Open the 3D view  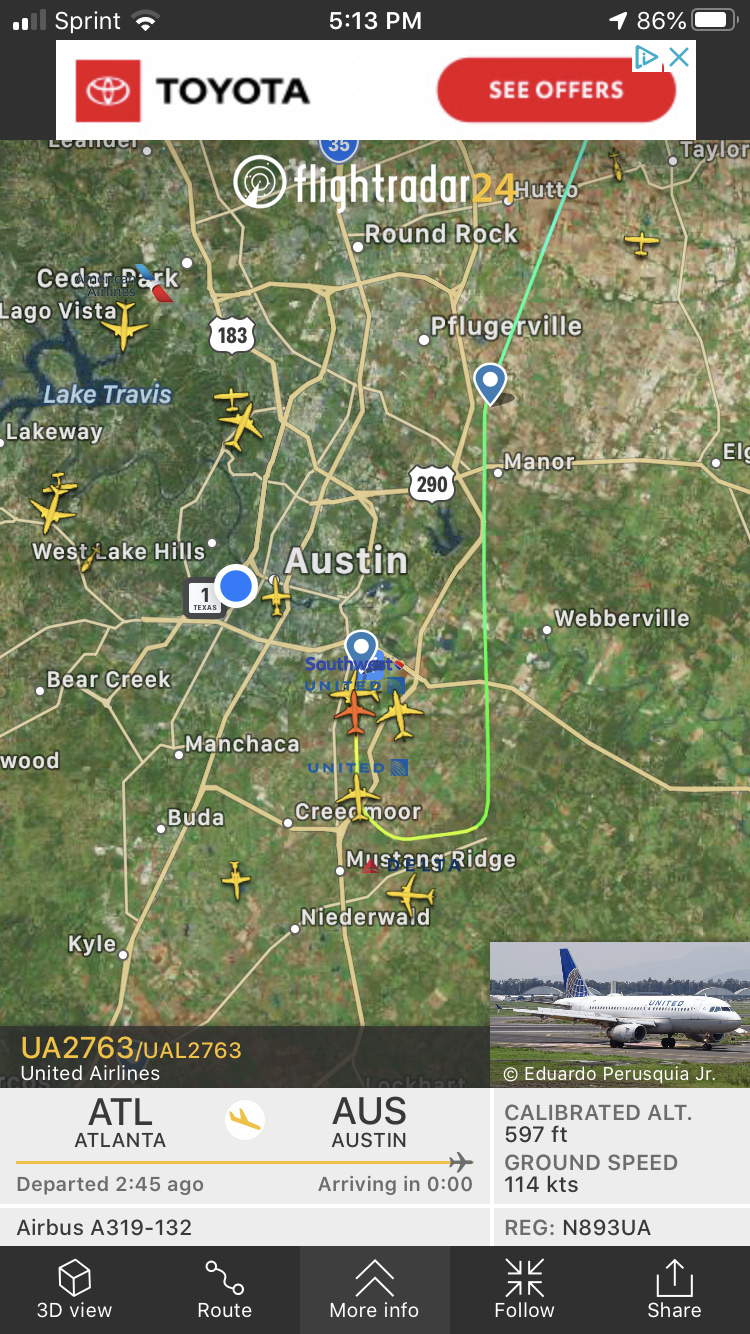tap(75, 1290)
